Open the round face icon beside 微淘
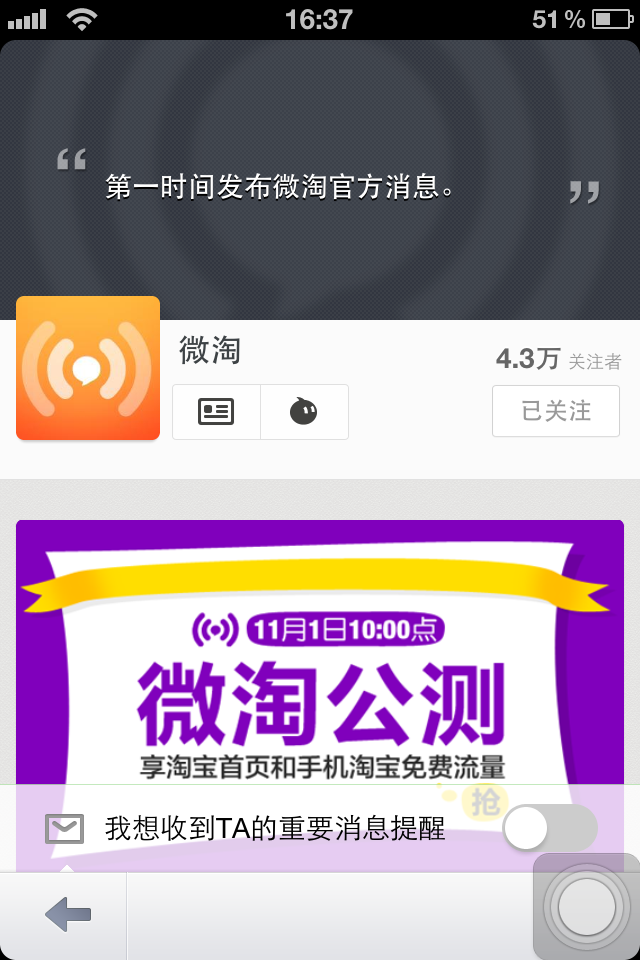This screenshot has height=960, width=640. pos(304,411)
